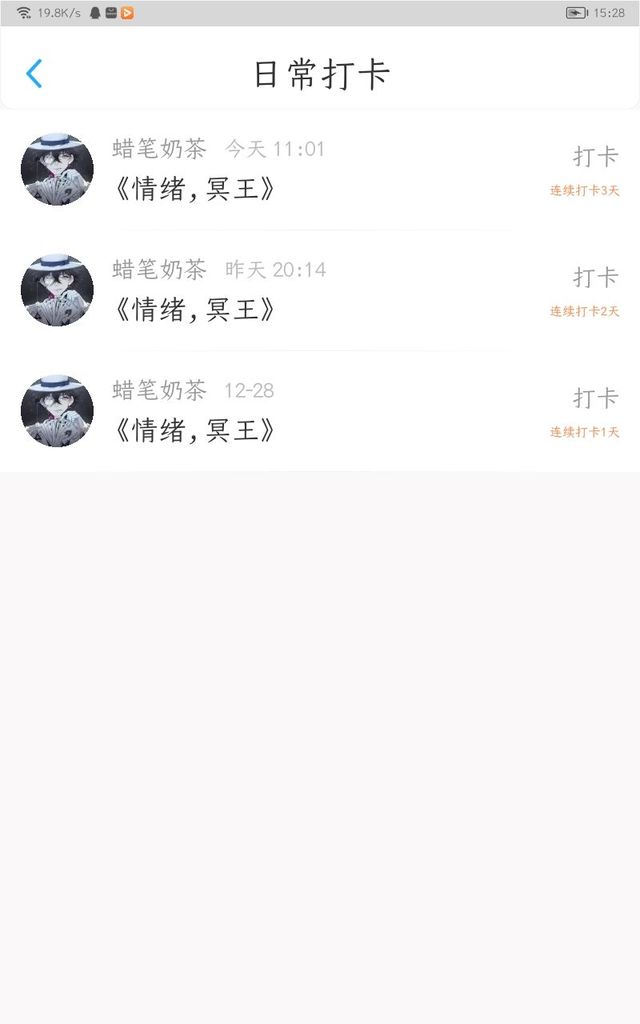
Task: Open the avatar on the 12-28 entry
Action: pyautogui.click(x=57, y=411)
